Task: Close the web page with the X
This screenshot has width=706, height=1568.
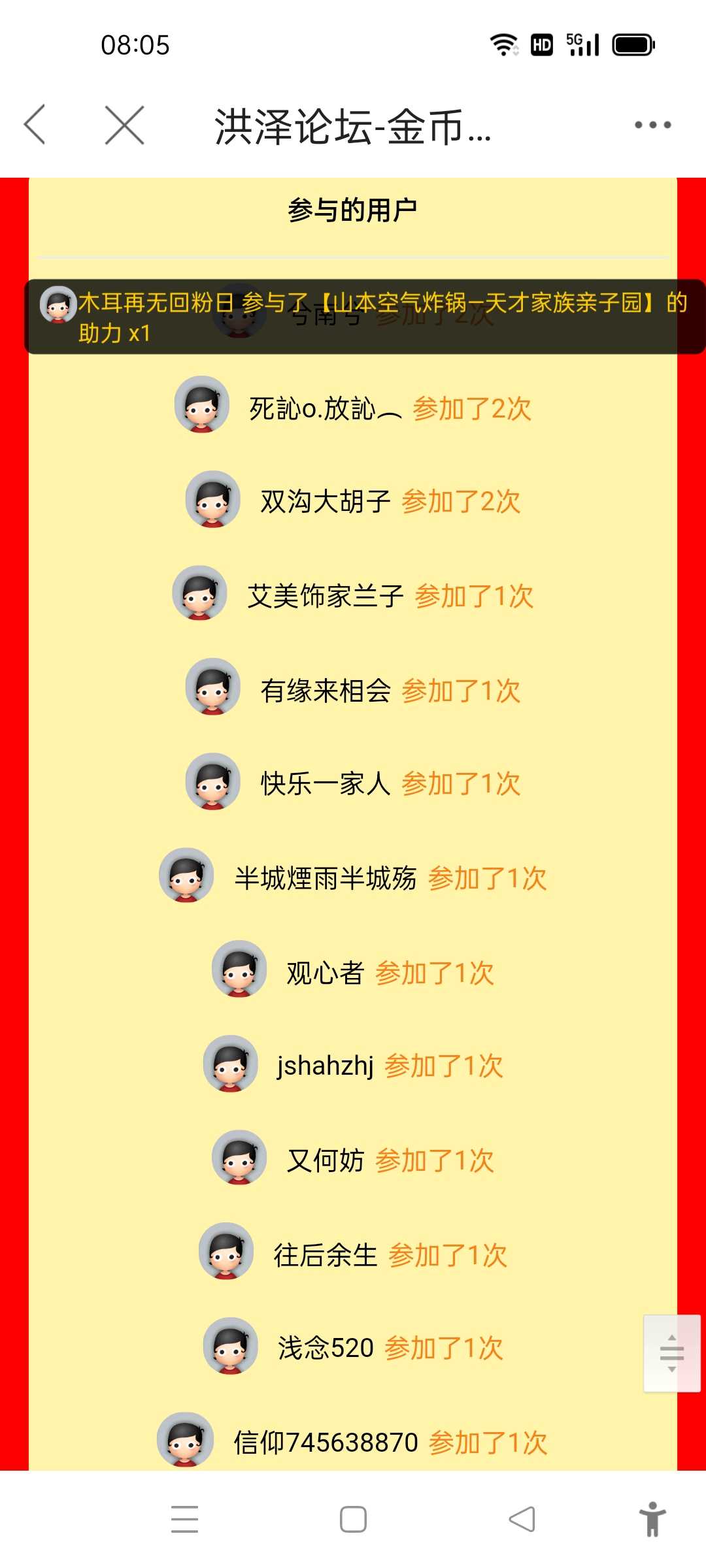Action: point(124,124)
